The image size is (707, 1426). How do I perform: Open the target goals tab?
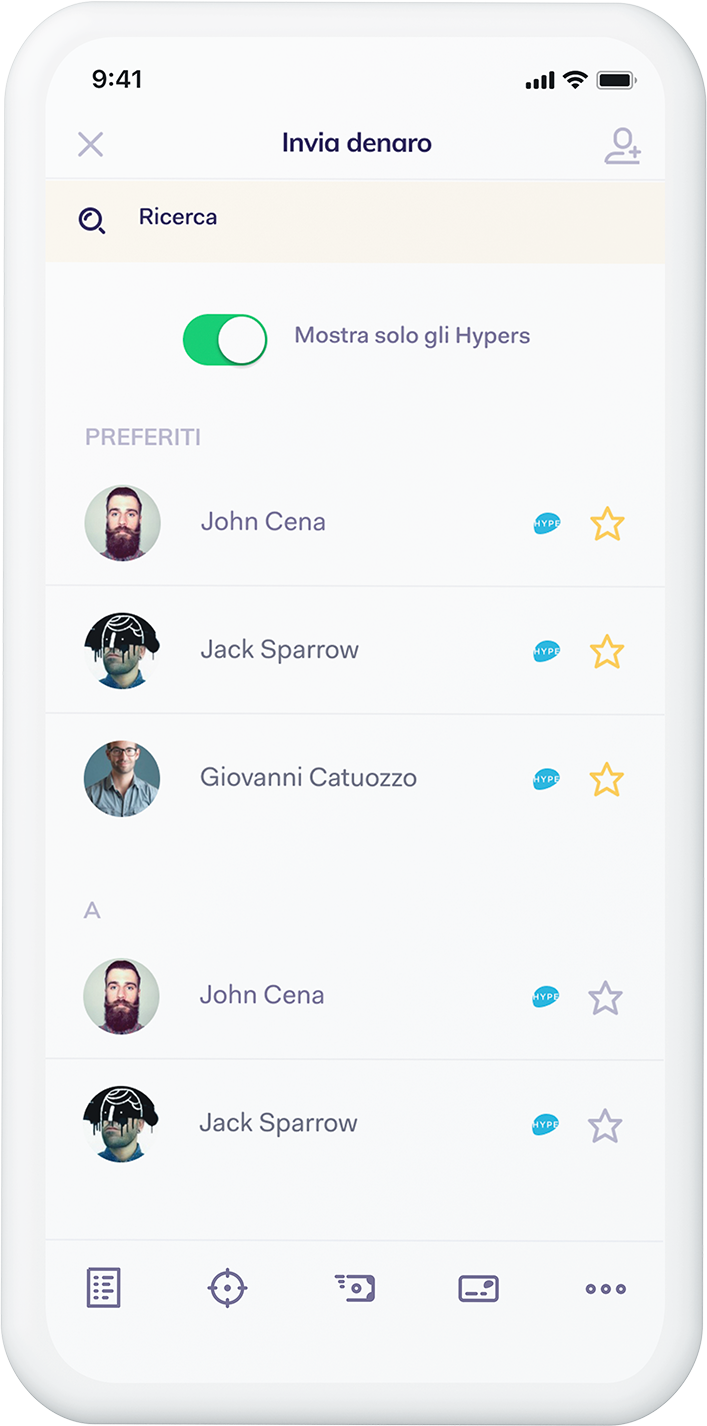tap(227, 1288)
